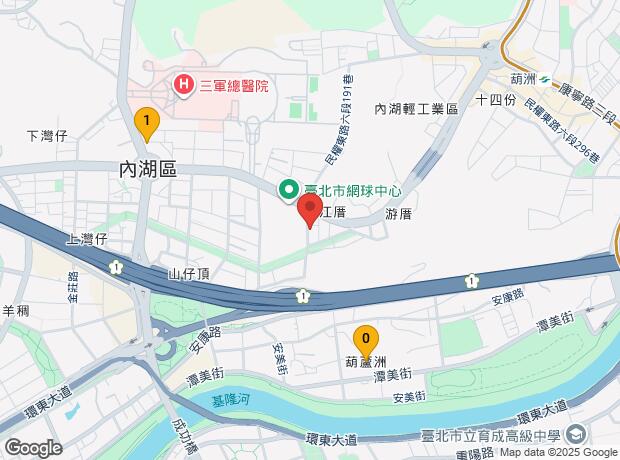
Task: Open 三軍總醫院 hospital place marker
Action: tap(184, 86)
